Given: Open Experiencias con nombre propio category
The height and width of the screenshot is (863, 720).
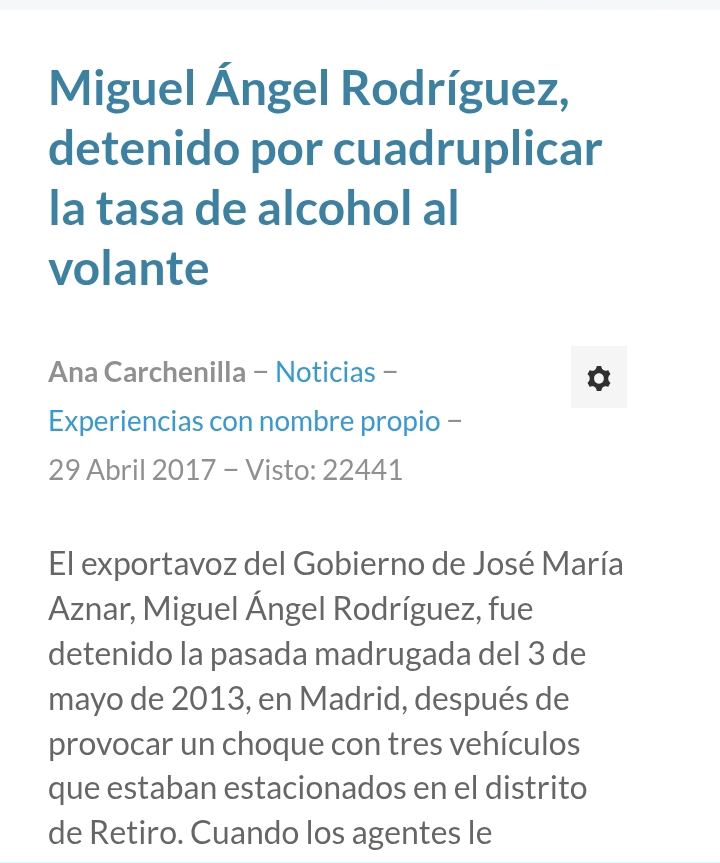Looking at the screenshot, I should (x=244, y=421).
